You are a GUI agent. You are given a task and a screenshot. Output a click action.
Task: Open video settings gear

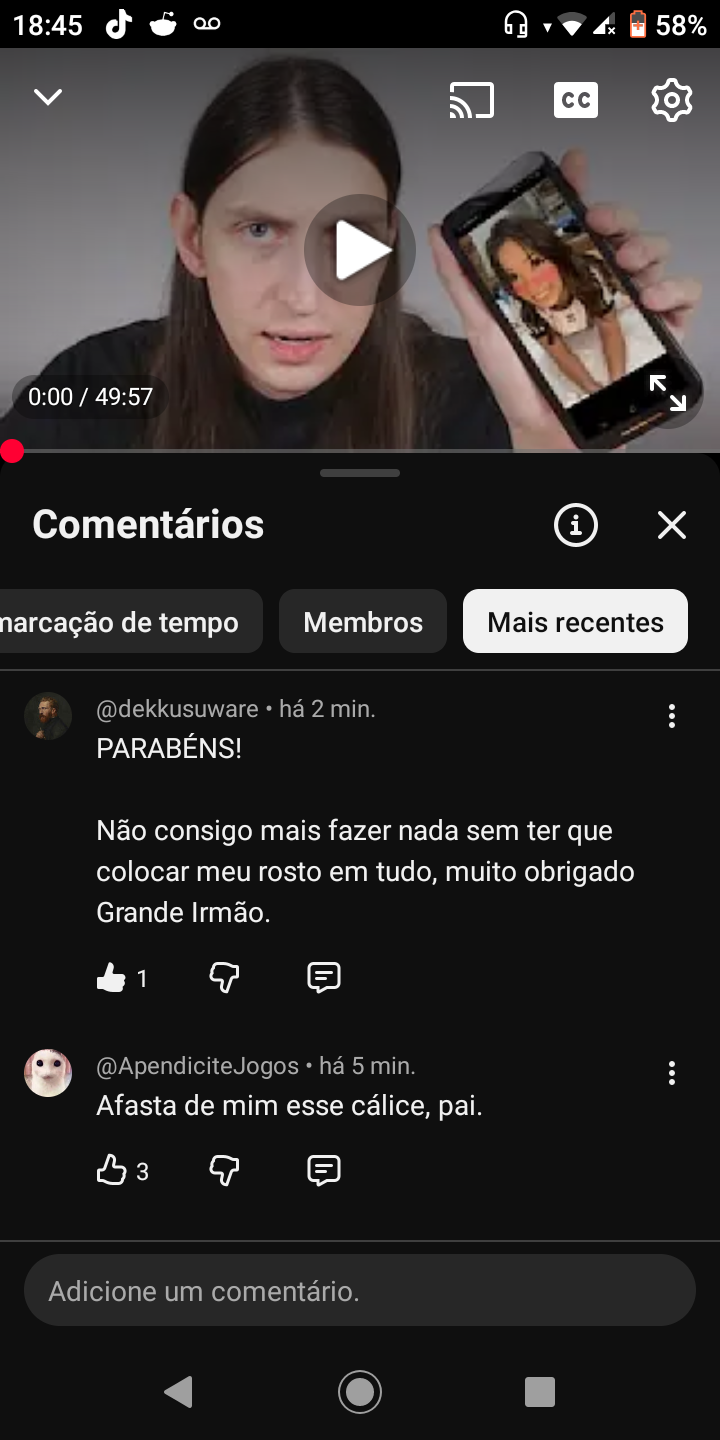[x=671, y=100]
